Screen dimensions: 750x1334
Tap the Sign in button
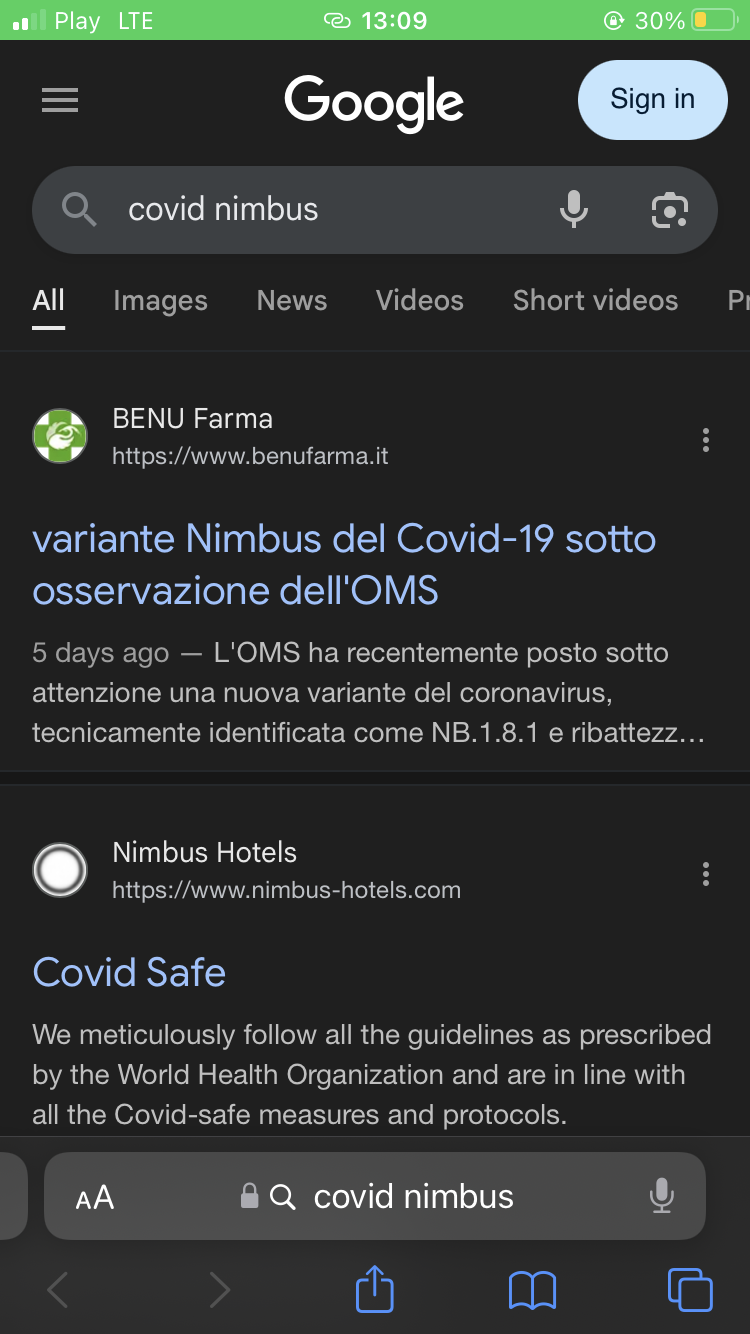[652, 99]
